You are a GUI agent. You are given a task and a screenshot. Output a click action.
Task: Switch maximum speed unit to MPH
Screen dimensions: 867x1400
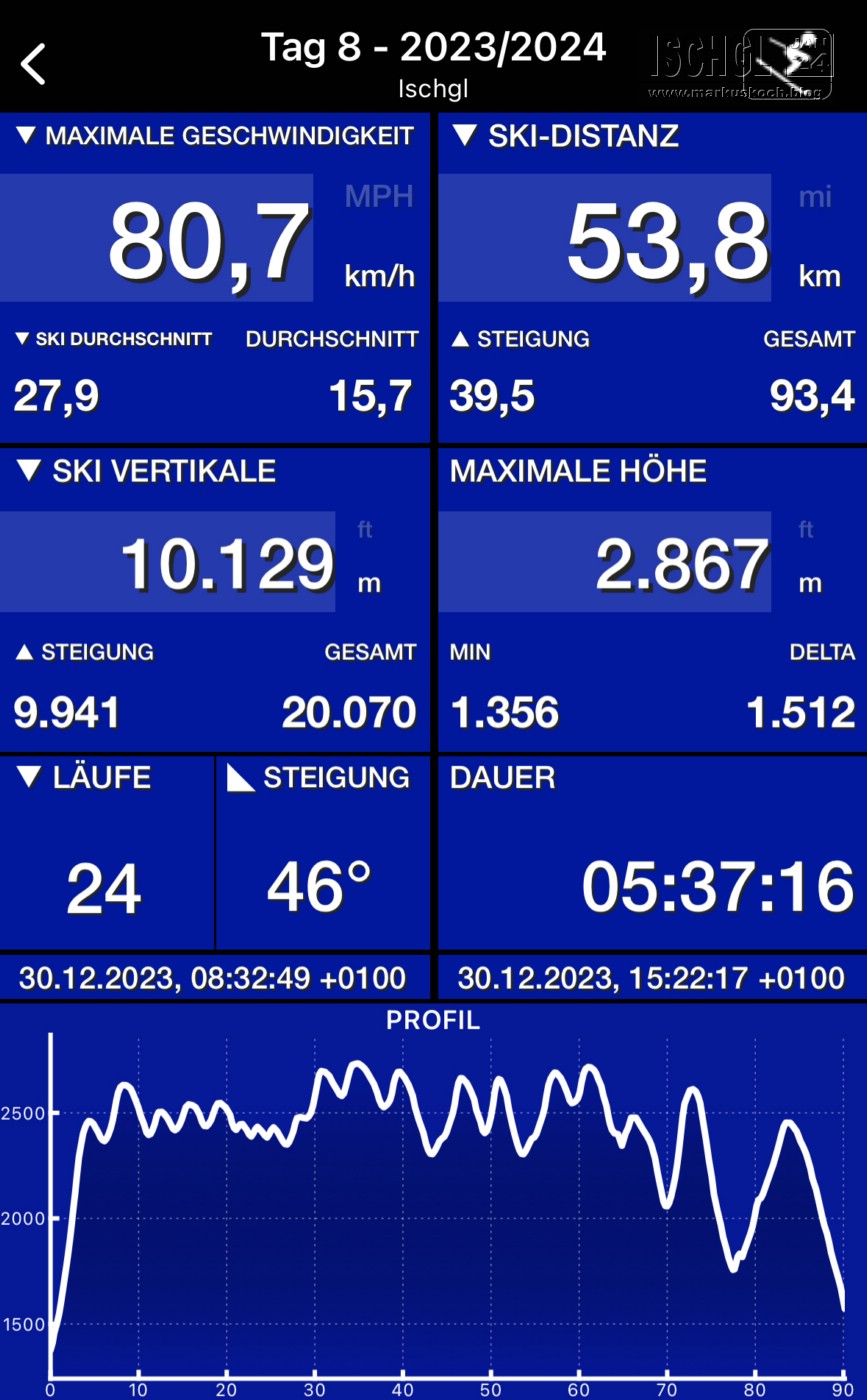coord(379,196)
